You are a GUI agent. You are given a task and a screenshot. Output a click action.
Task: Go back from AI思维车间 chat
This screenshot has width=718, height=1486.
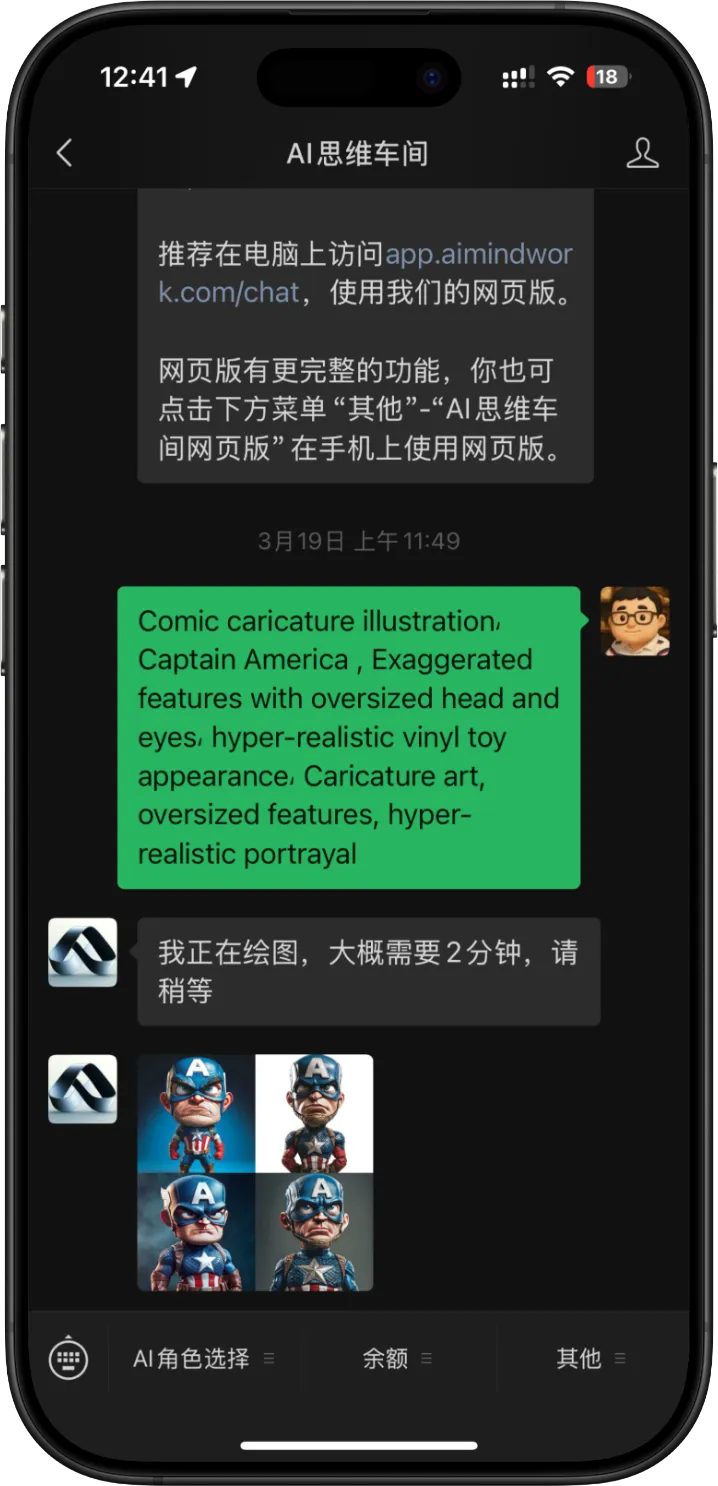(65, 153)
